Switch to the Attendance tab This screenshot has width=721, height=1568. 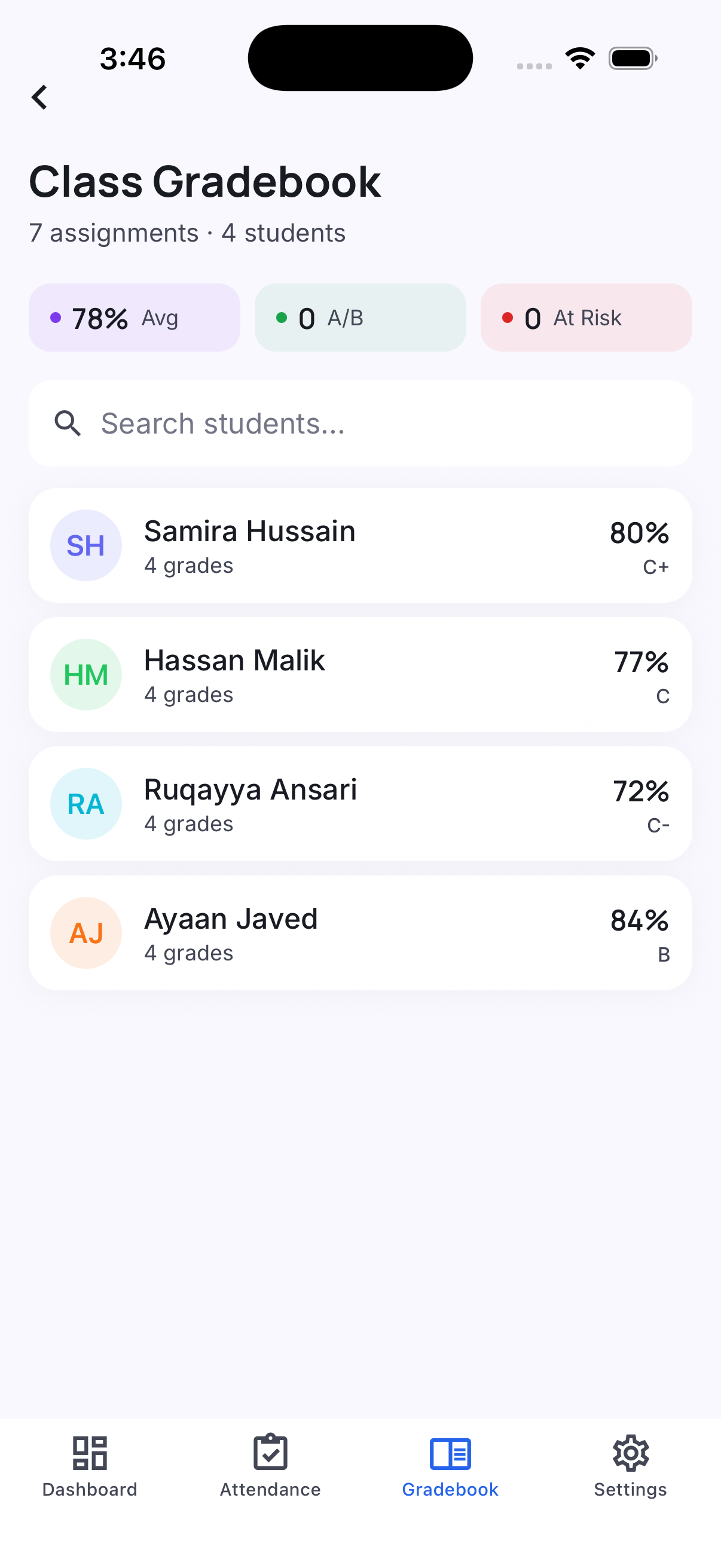tap(271, 1473)
